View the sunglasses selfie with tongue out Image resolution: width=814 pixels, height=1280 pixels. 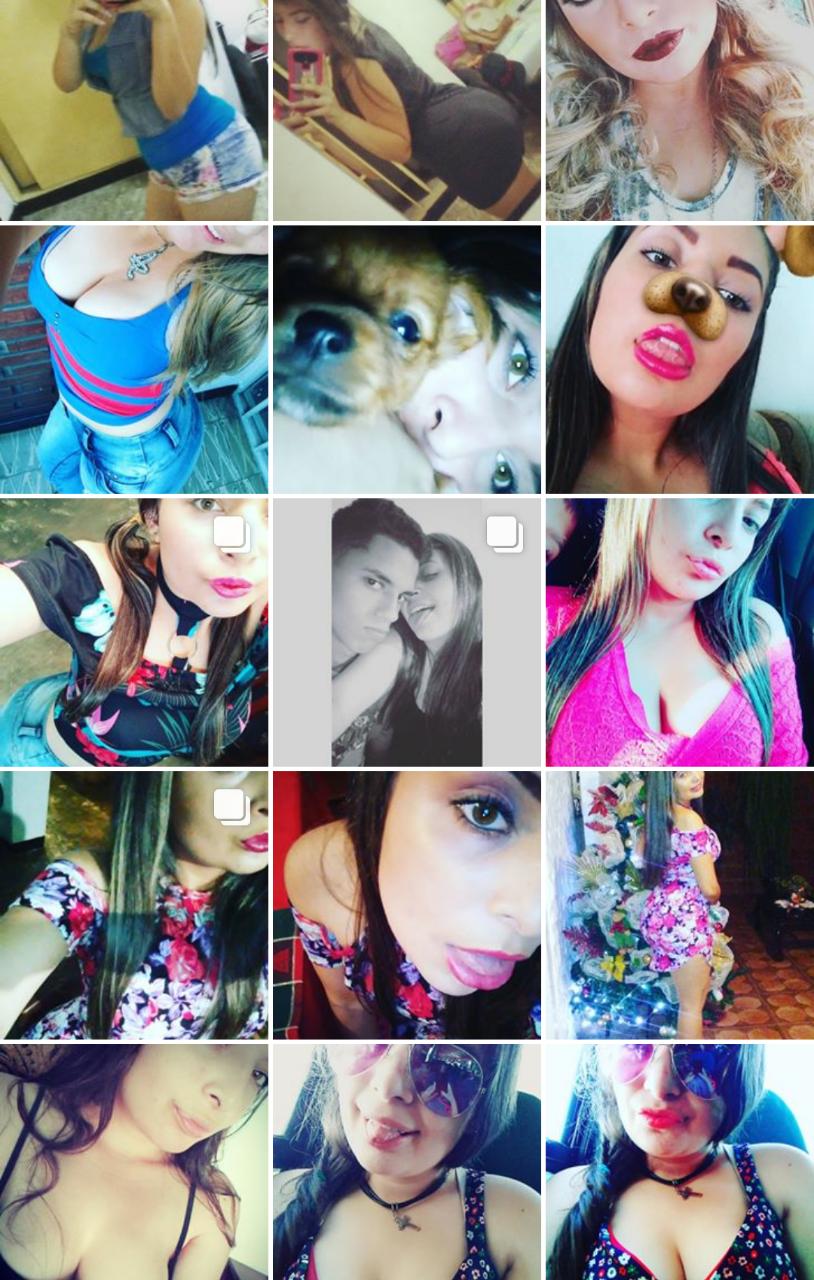point(407,1162)
